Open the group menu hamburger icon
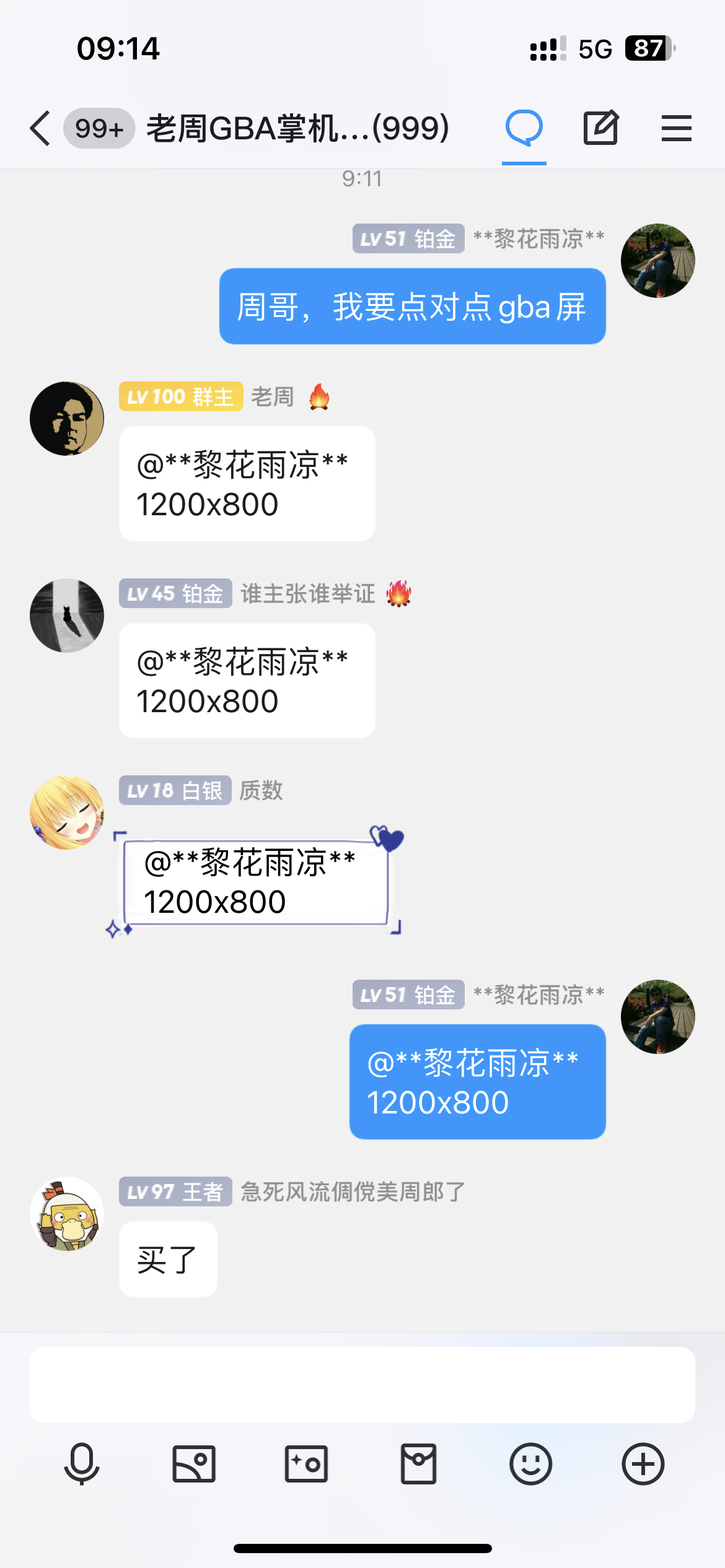Image resolution: width=725 pixels, height=1568 pixels. pos(676,128)
